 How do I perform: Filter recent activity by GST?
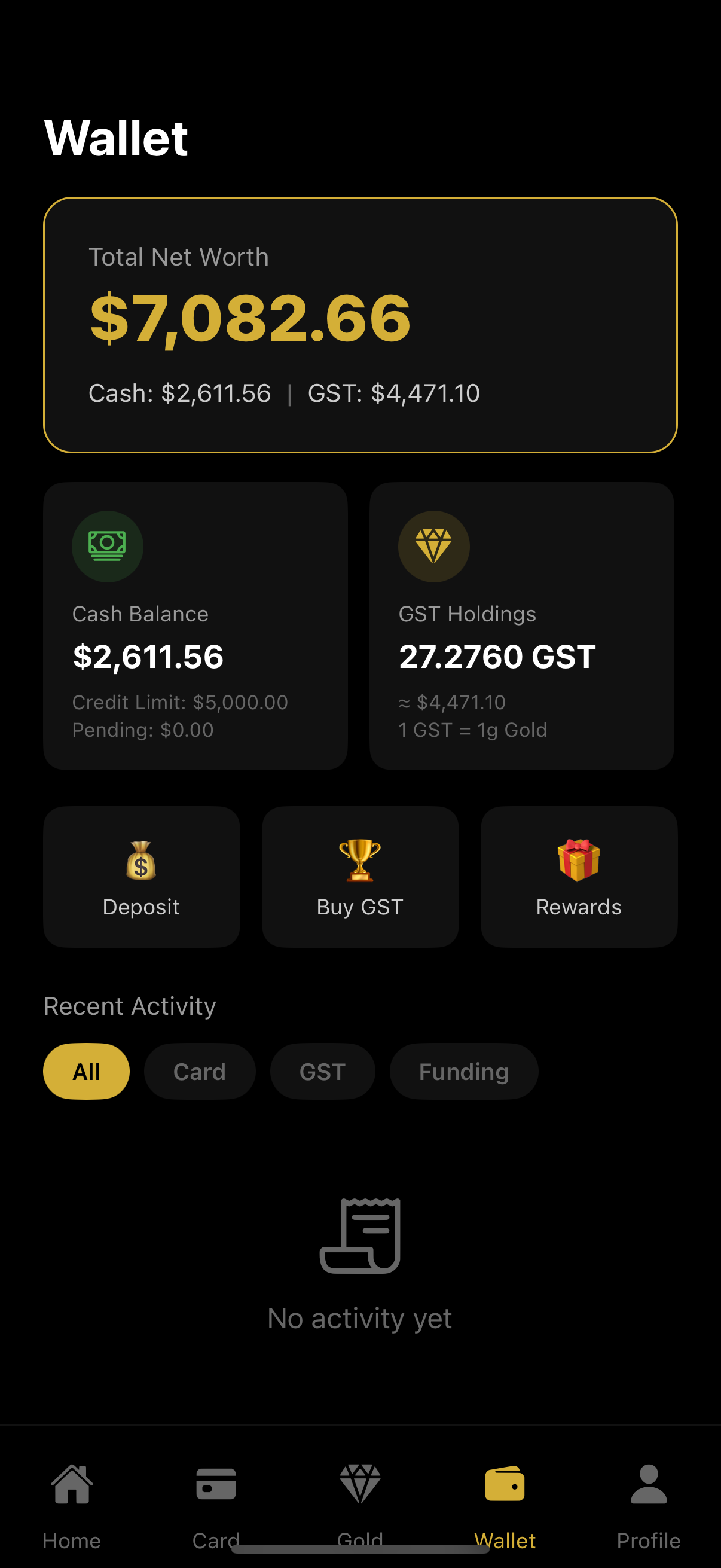pos(322,1071)
